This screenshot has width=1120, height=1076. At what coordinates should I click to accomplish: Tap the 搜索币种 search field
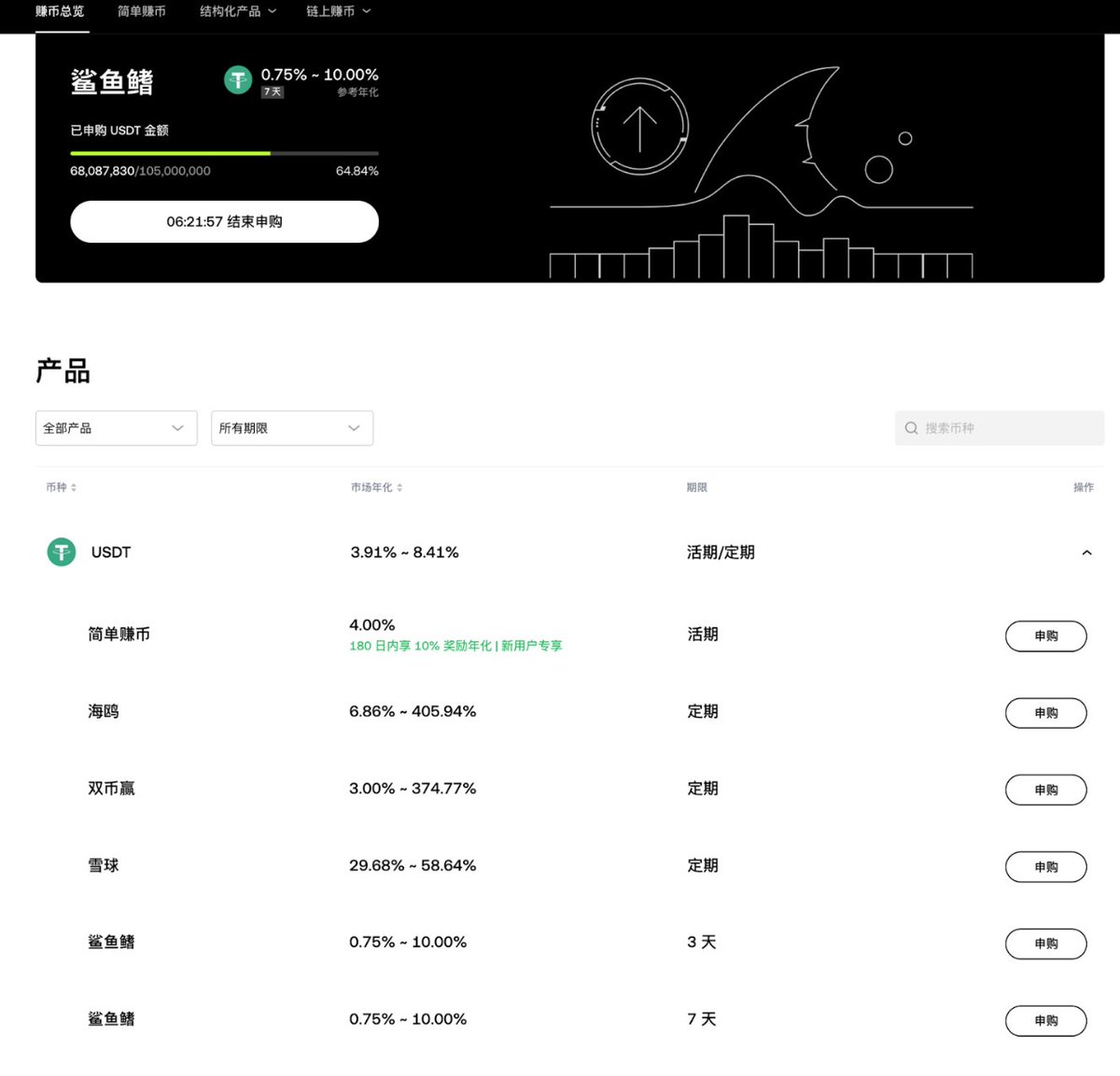pos(999,428)
